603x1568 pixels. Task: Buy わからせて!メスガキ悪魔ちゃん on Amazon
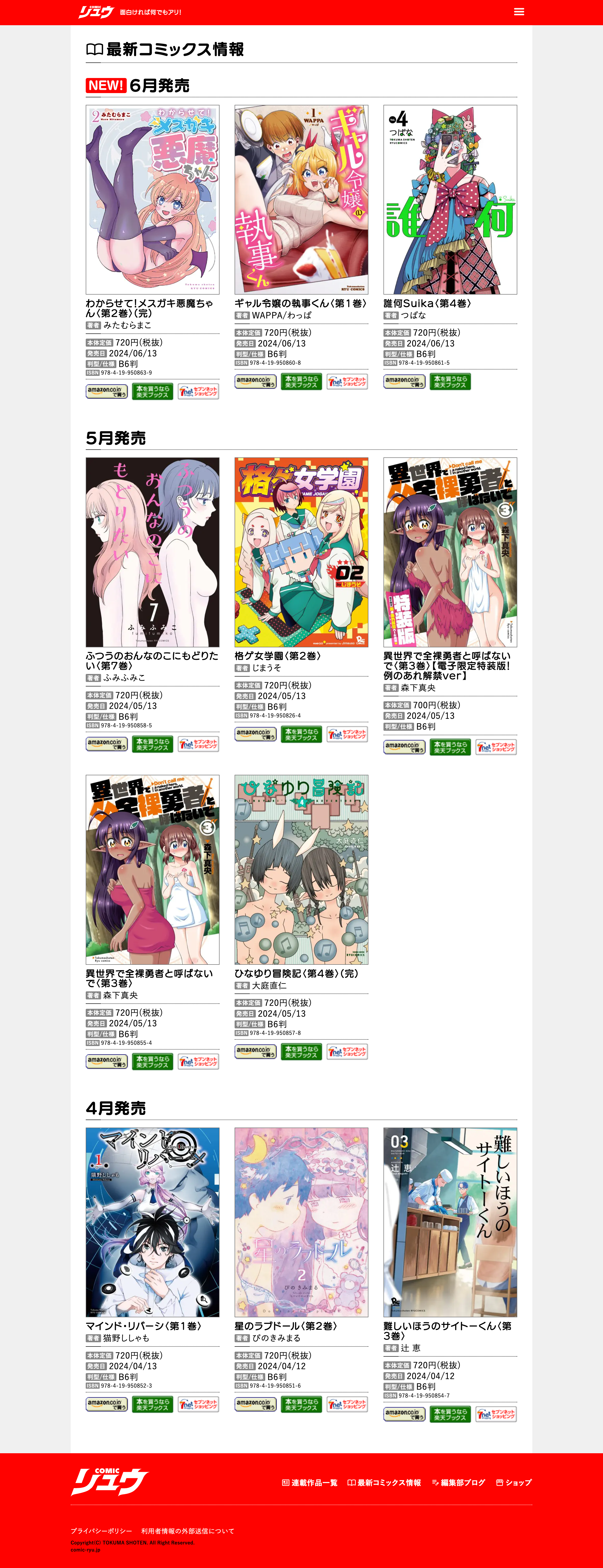pos(106,391)
